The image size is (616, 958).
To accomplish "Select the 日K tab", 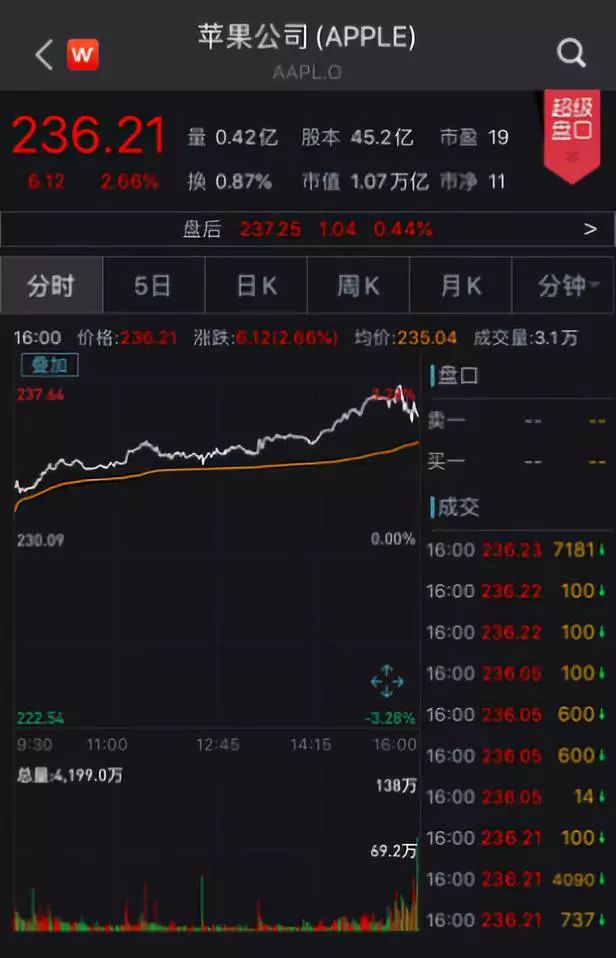I will pos(256,286).
